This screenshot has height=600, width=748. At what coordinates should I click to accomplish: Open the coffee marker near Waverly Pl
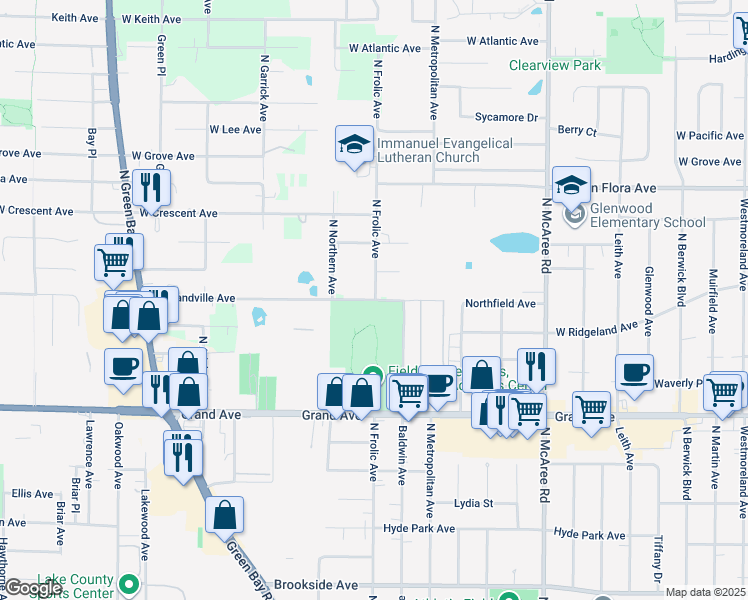tap(634, 374)
